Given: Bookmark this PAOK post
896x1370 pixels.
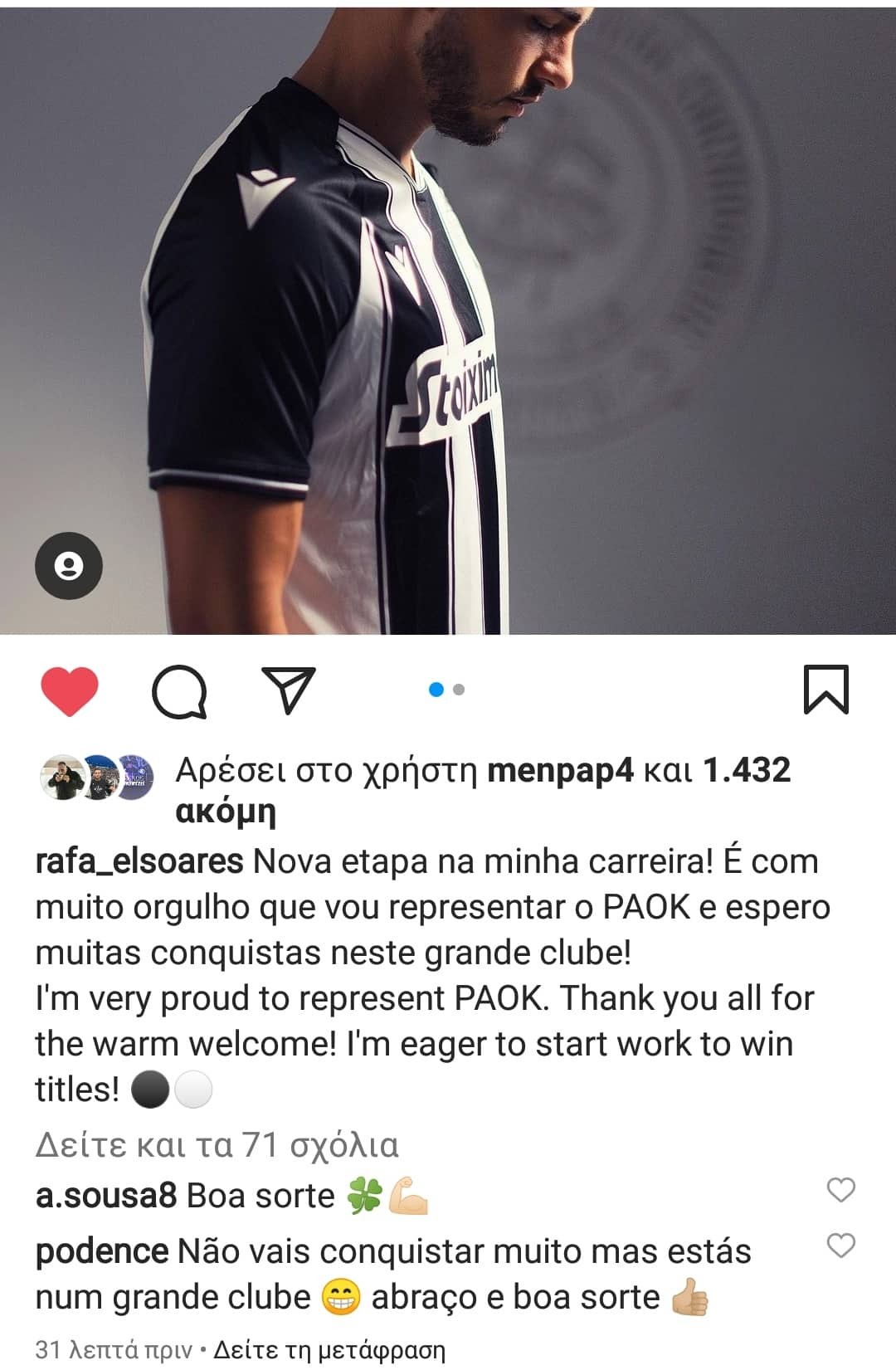Looking at the screenshot, I should pos(825,690).
